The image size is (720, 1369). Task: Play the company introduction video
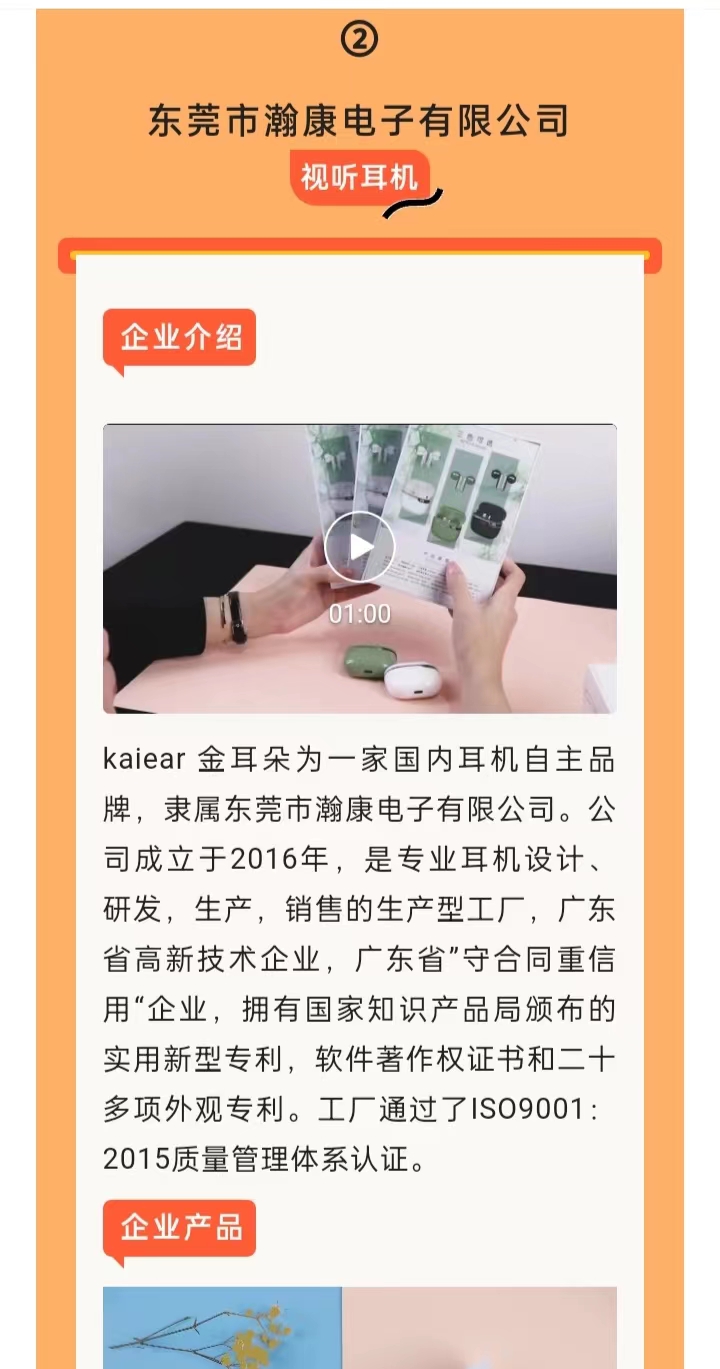point(360,547)
